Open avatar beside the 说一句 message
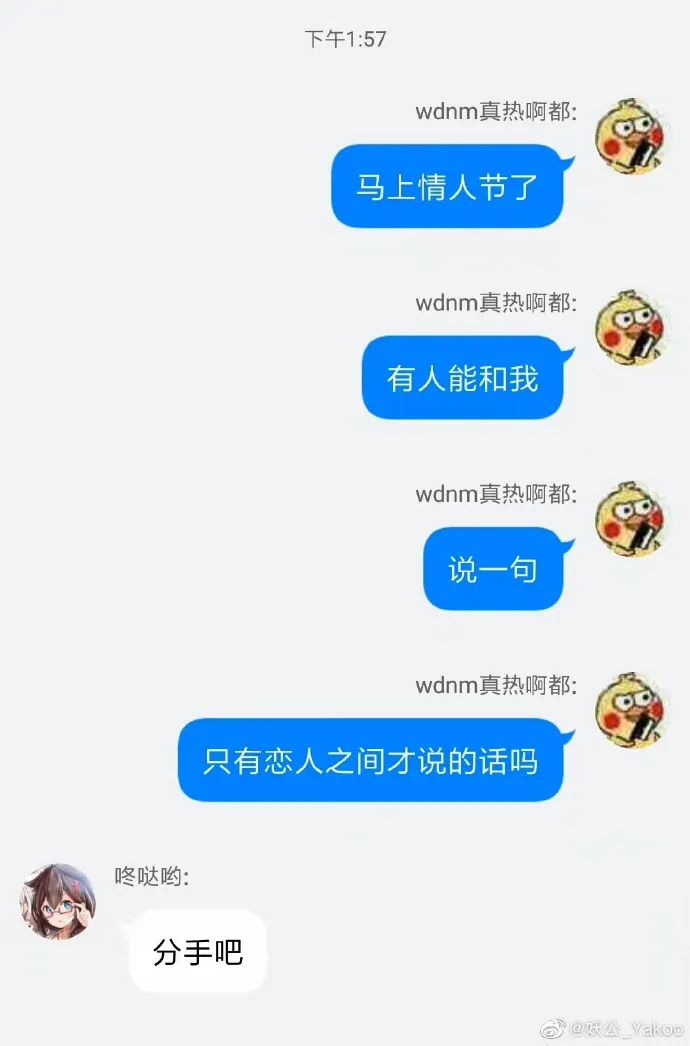The image size is (690, 1046). [631, 519]
